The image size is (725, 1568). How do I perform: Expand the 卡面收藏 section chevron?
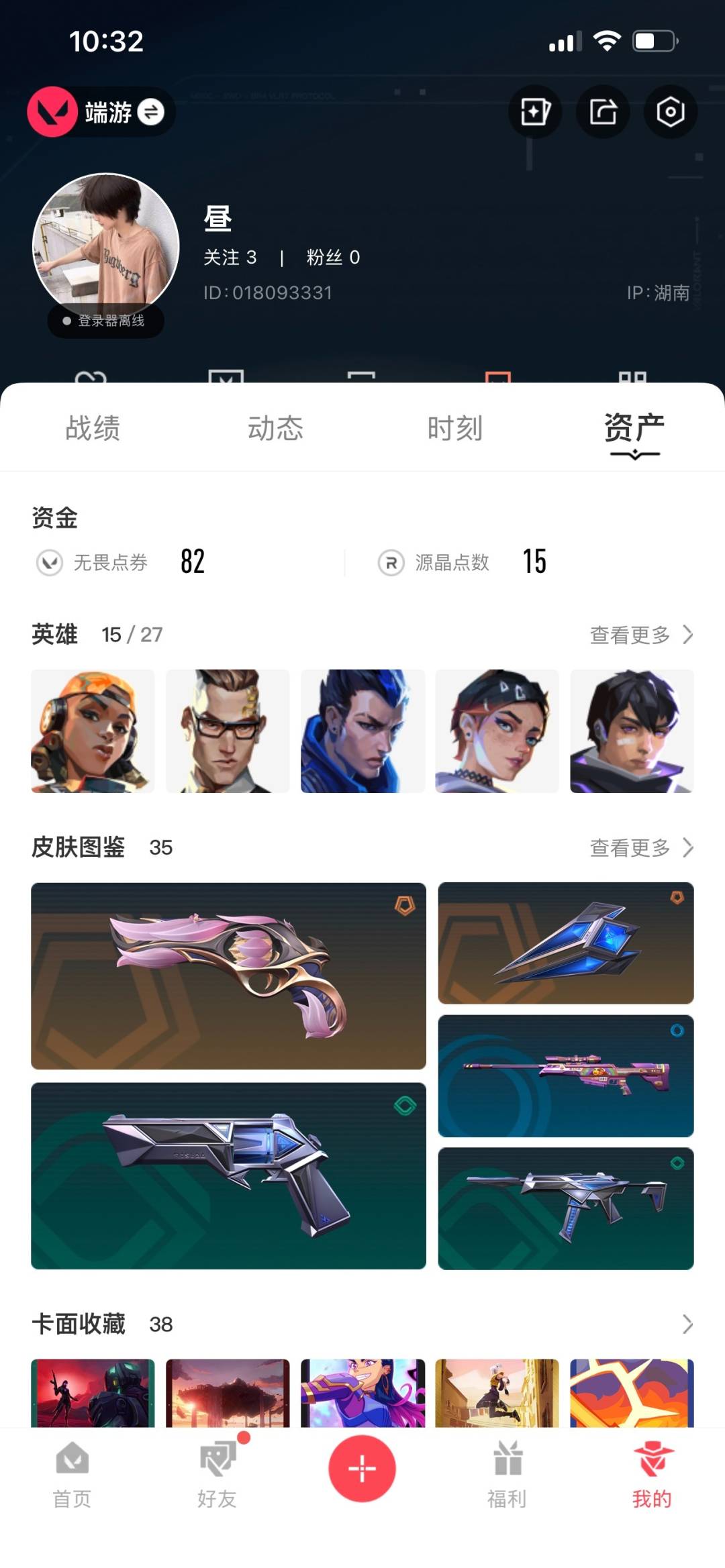click(x=687, y=1324)
